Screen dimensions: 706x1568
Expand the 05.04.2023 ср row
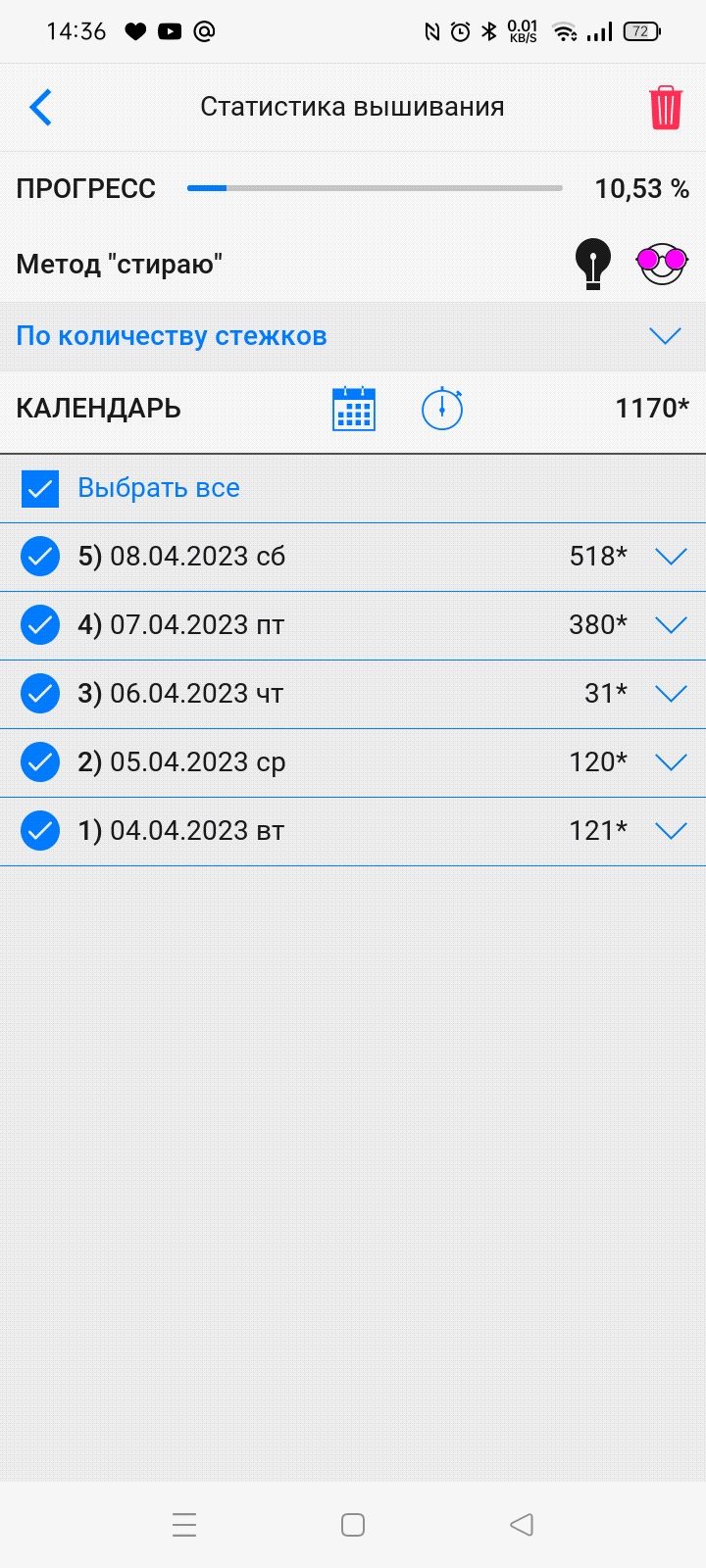tap(671, 762)
